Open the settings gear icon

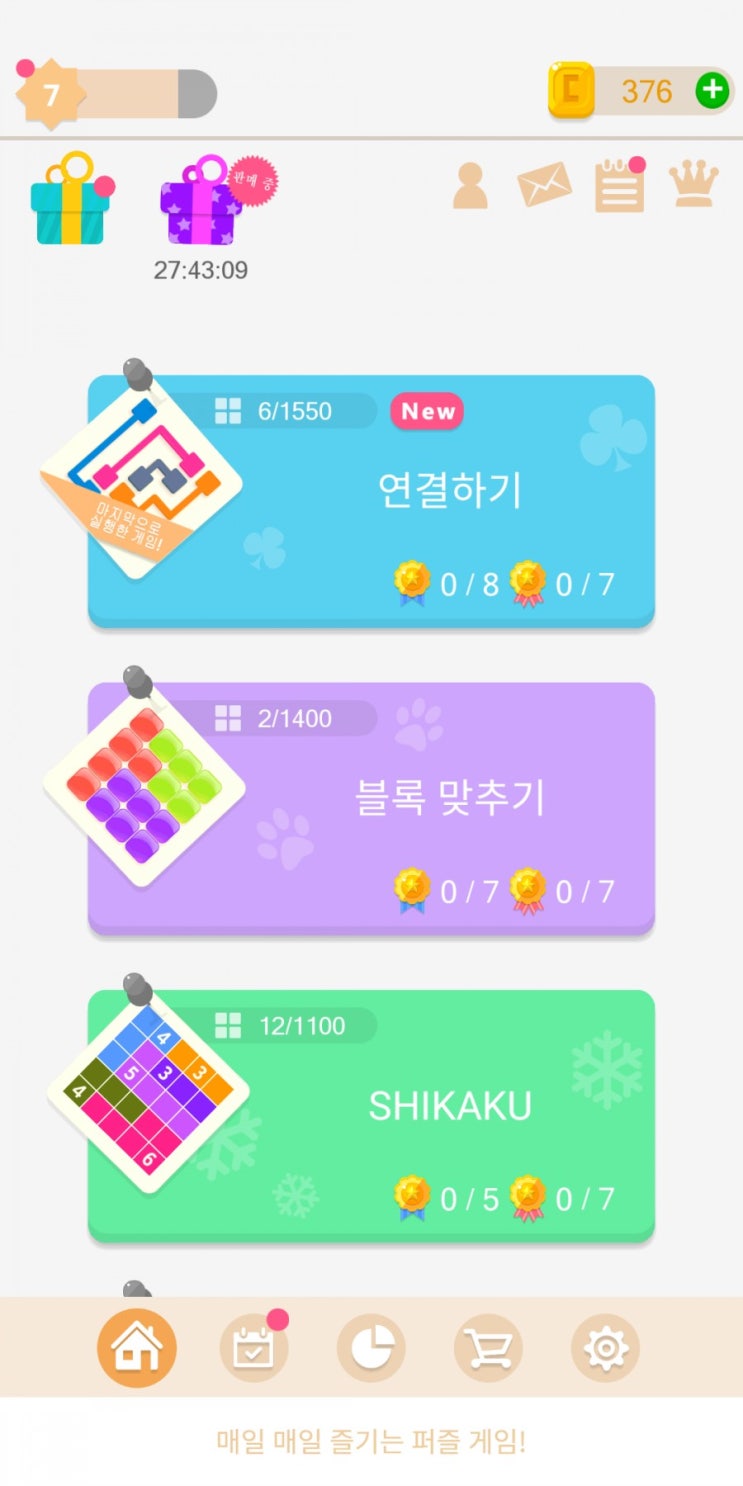coord(604,1347)
